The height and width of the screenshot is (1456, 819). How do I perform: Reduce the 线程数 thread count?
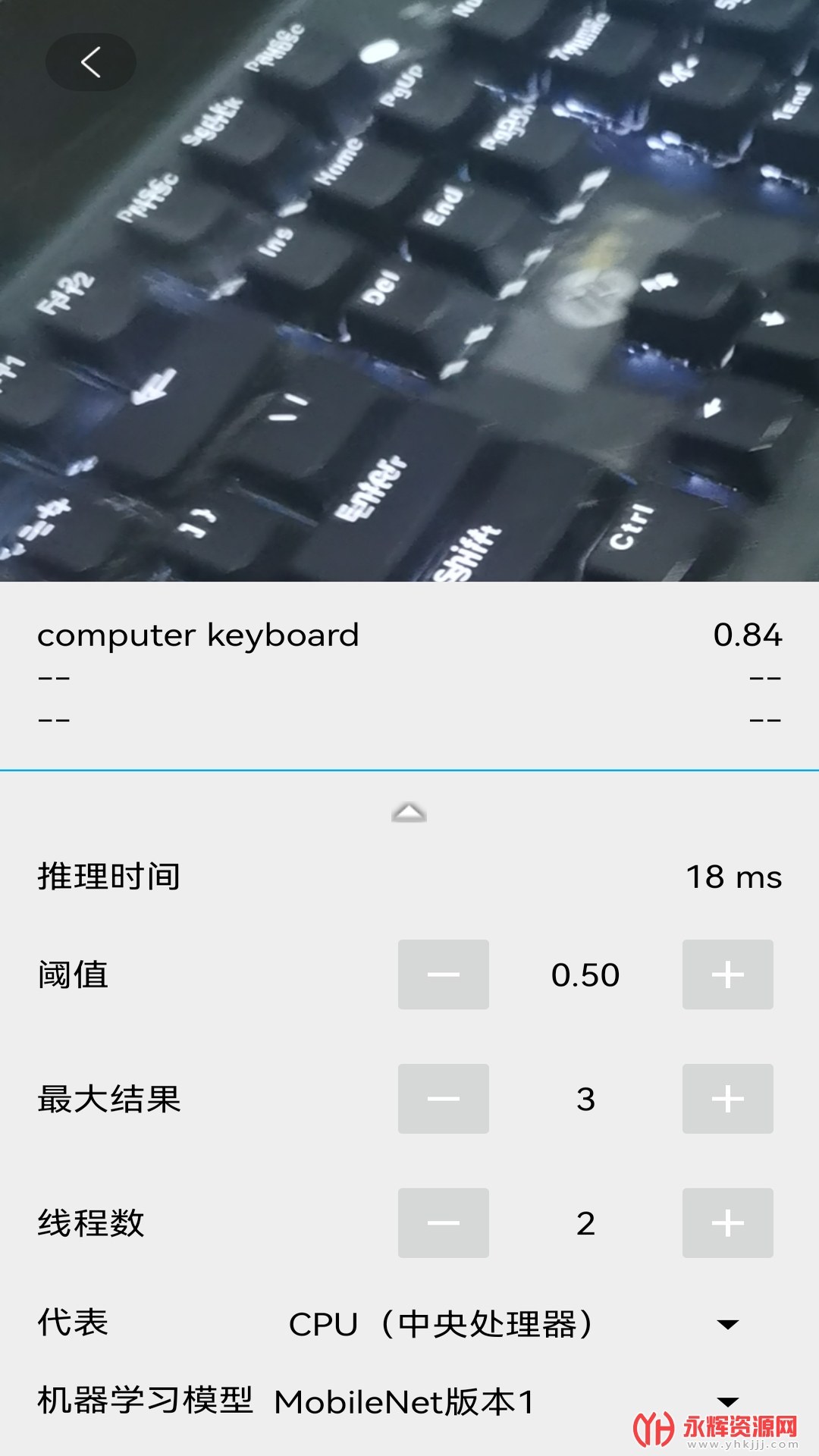coord(444,1223)
